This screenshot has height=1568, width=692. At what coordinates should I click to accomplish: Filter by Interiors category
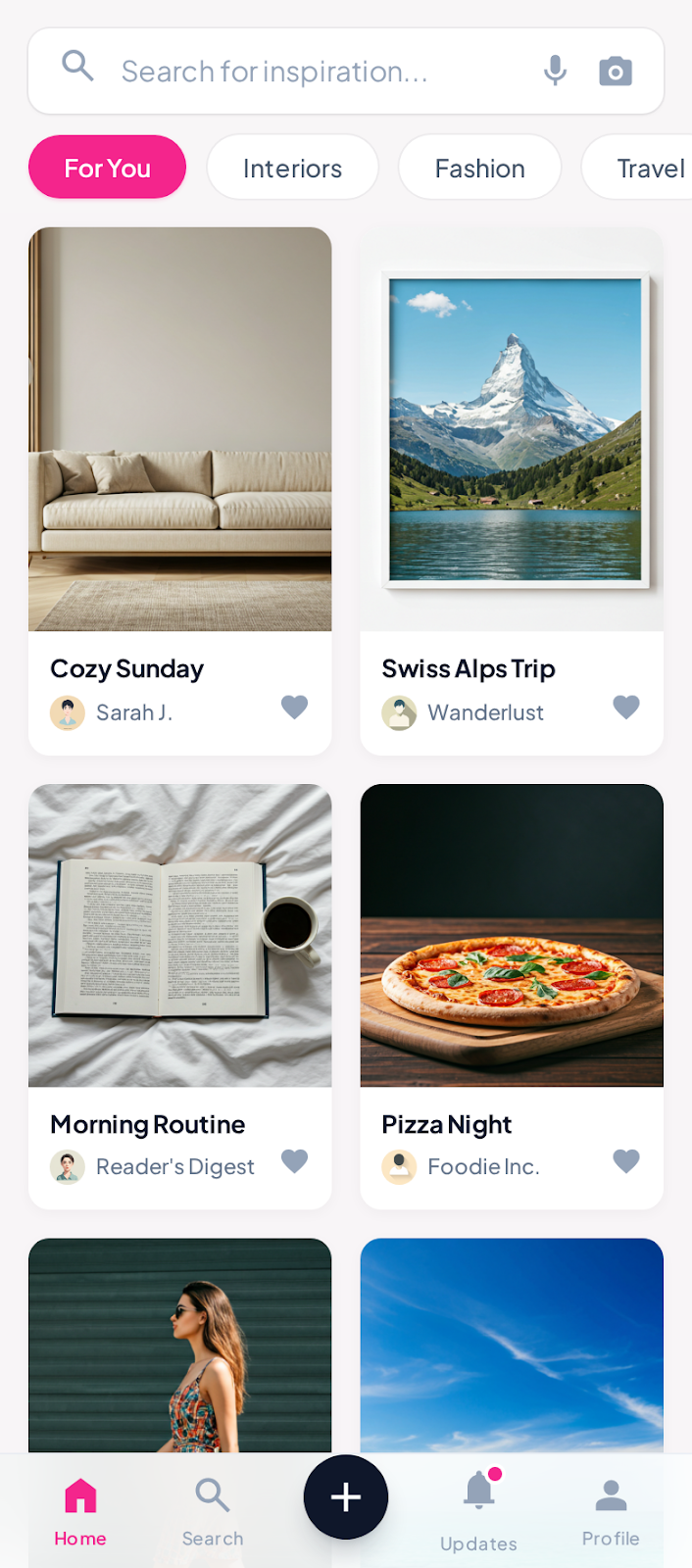click(x=292, y=168)
